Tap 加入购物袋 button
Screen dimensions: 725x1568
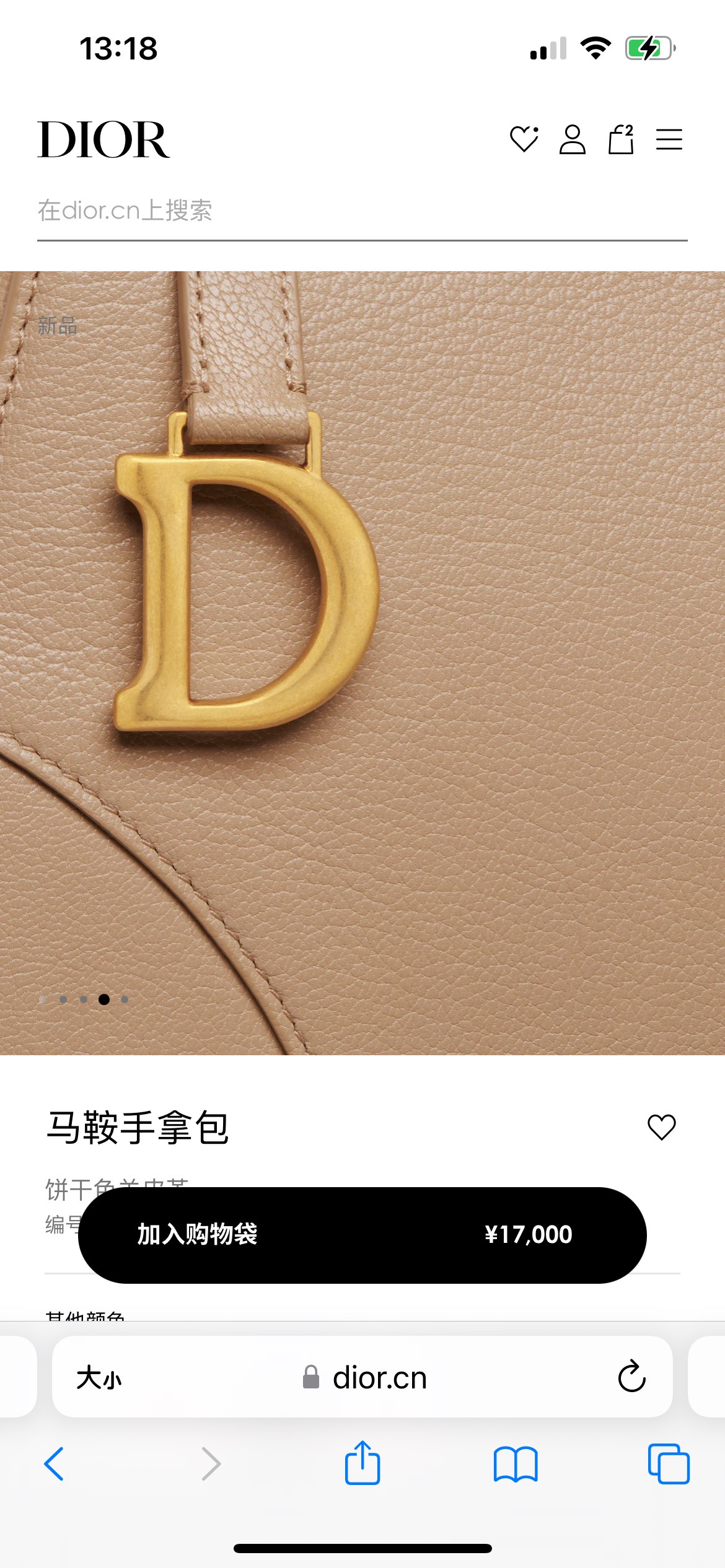362,1235
